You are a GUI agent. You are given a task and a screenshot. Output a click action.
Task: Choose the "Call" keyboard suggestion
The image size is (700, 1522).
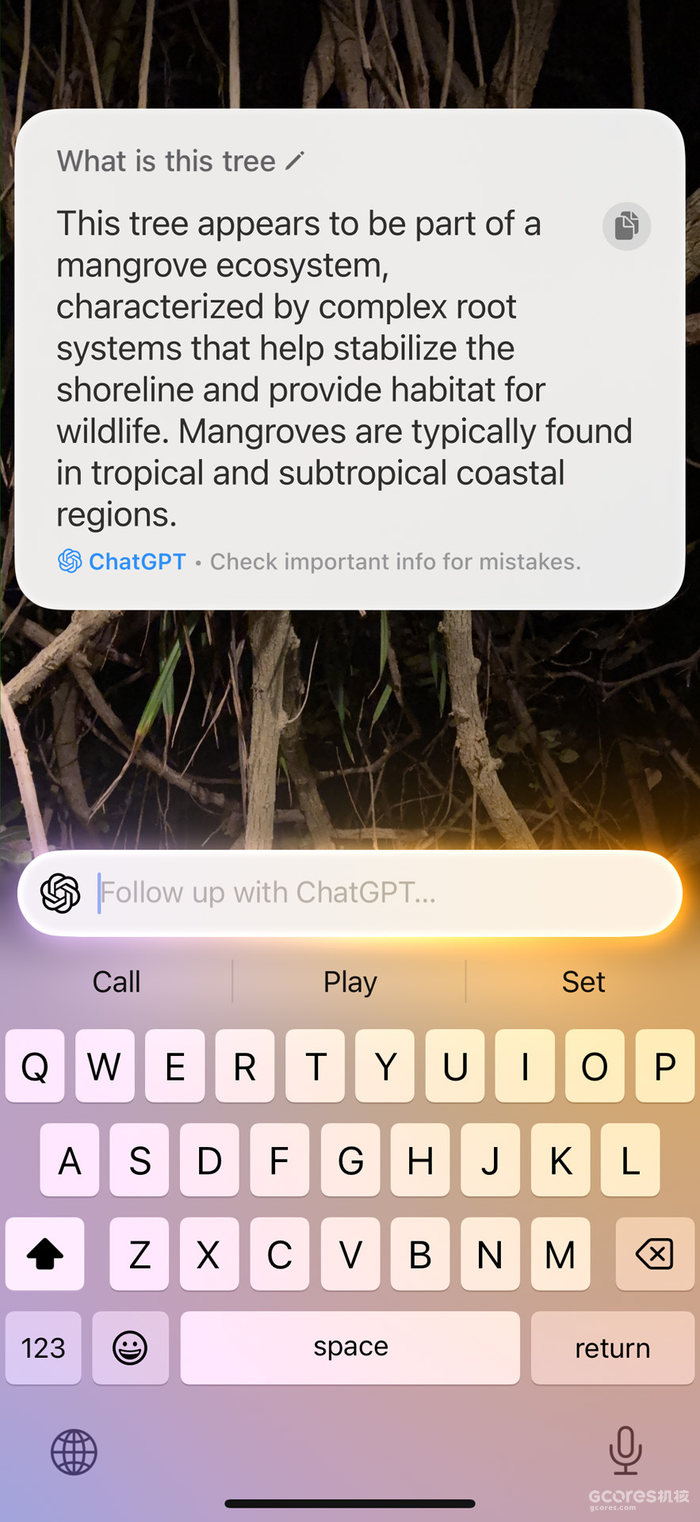point(117,982)
